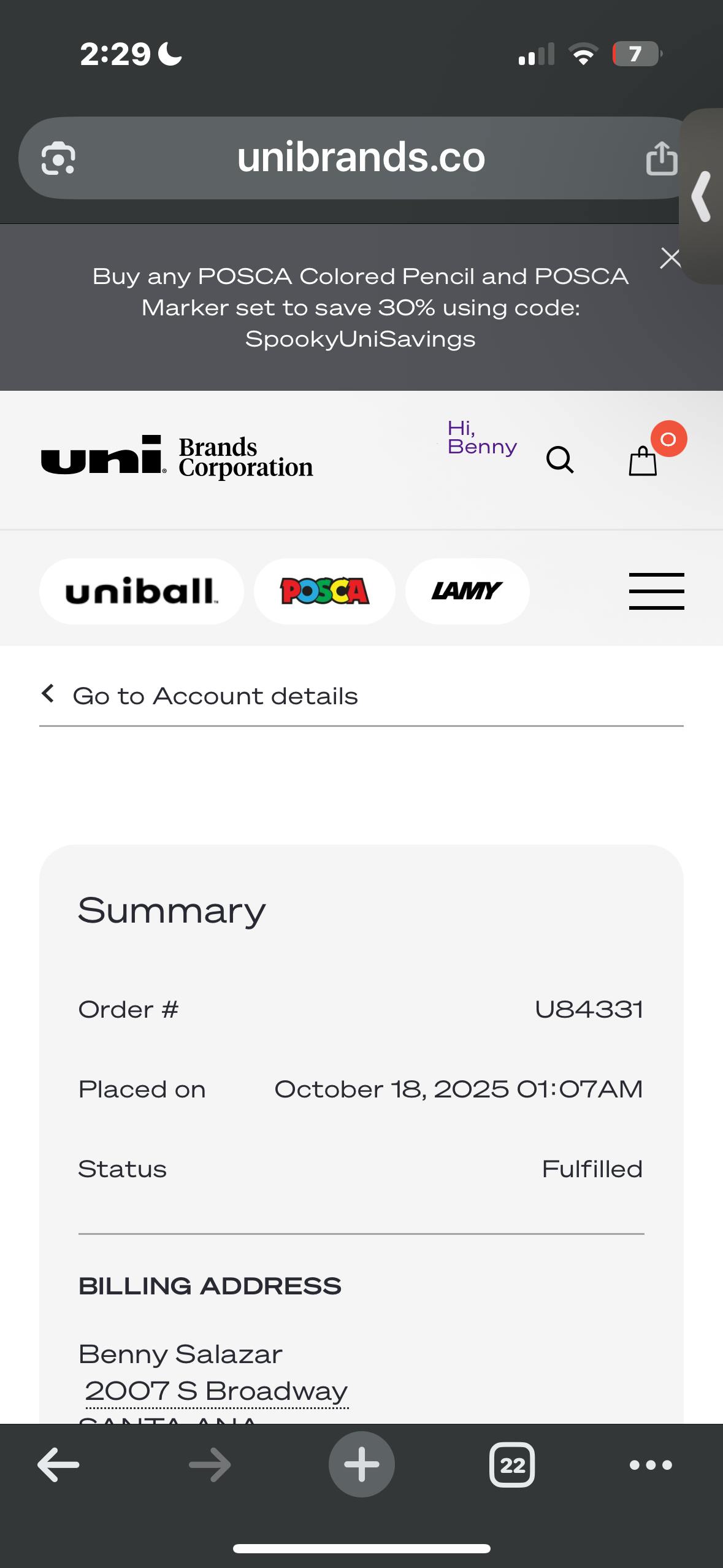Select the POSCA brand chip

pyautogui.click(x=324, y=591)
